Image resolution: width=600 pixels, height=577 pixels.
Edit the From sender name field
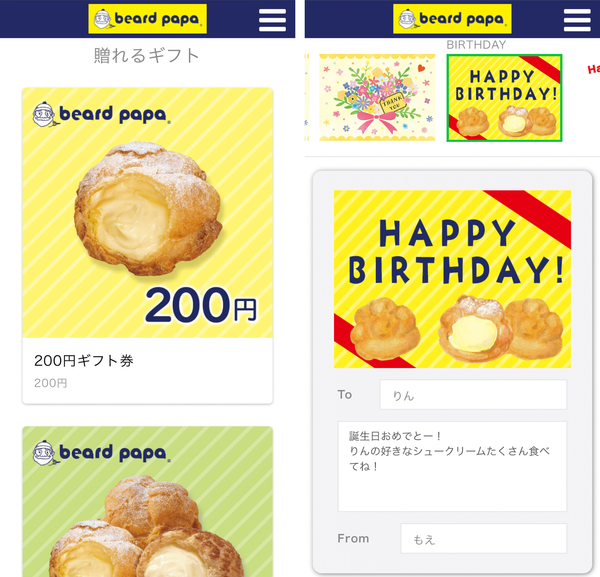(x=484, y=539)
